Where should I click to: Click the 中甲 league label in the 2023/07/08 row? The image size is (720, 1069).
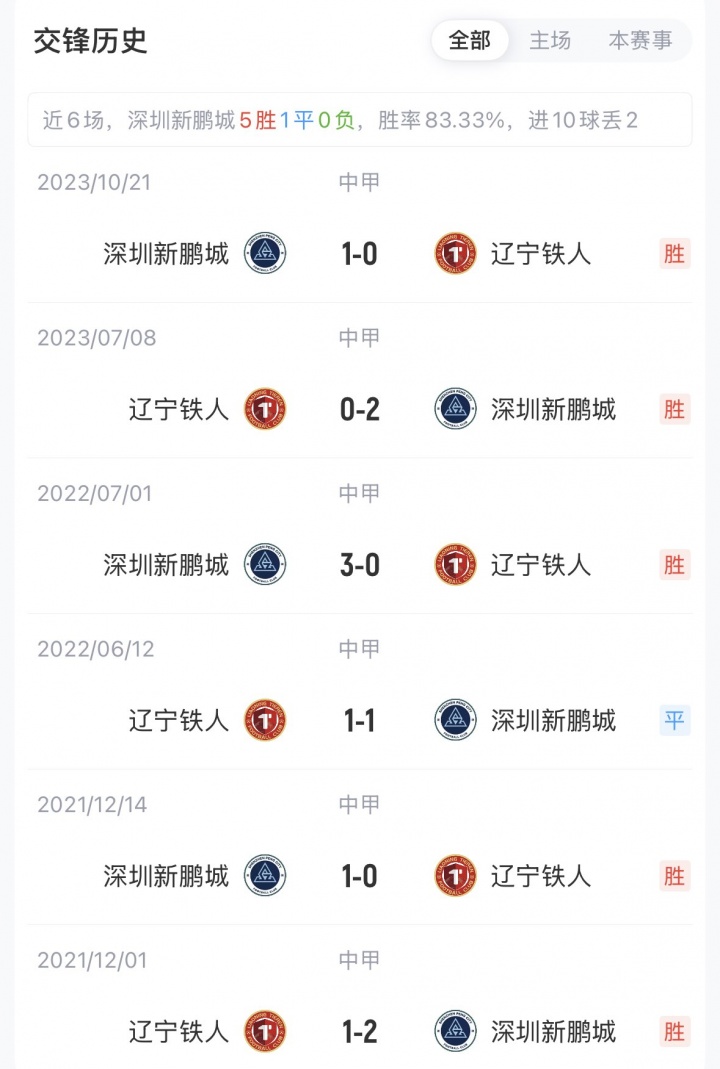[361, 338]
